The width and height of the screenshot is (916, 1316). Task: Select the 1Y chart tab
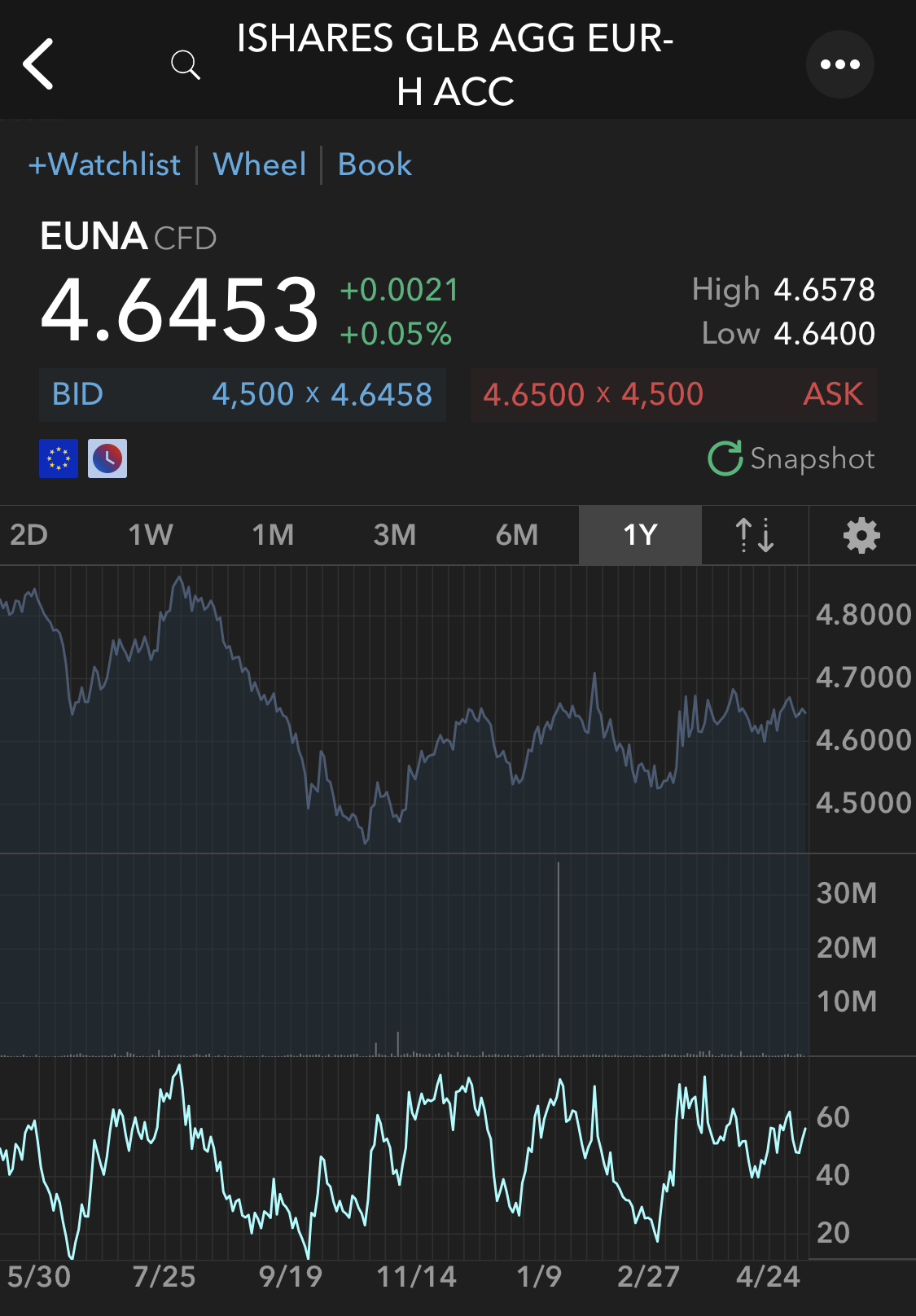[640, 535]
